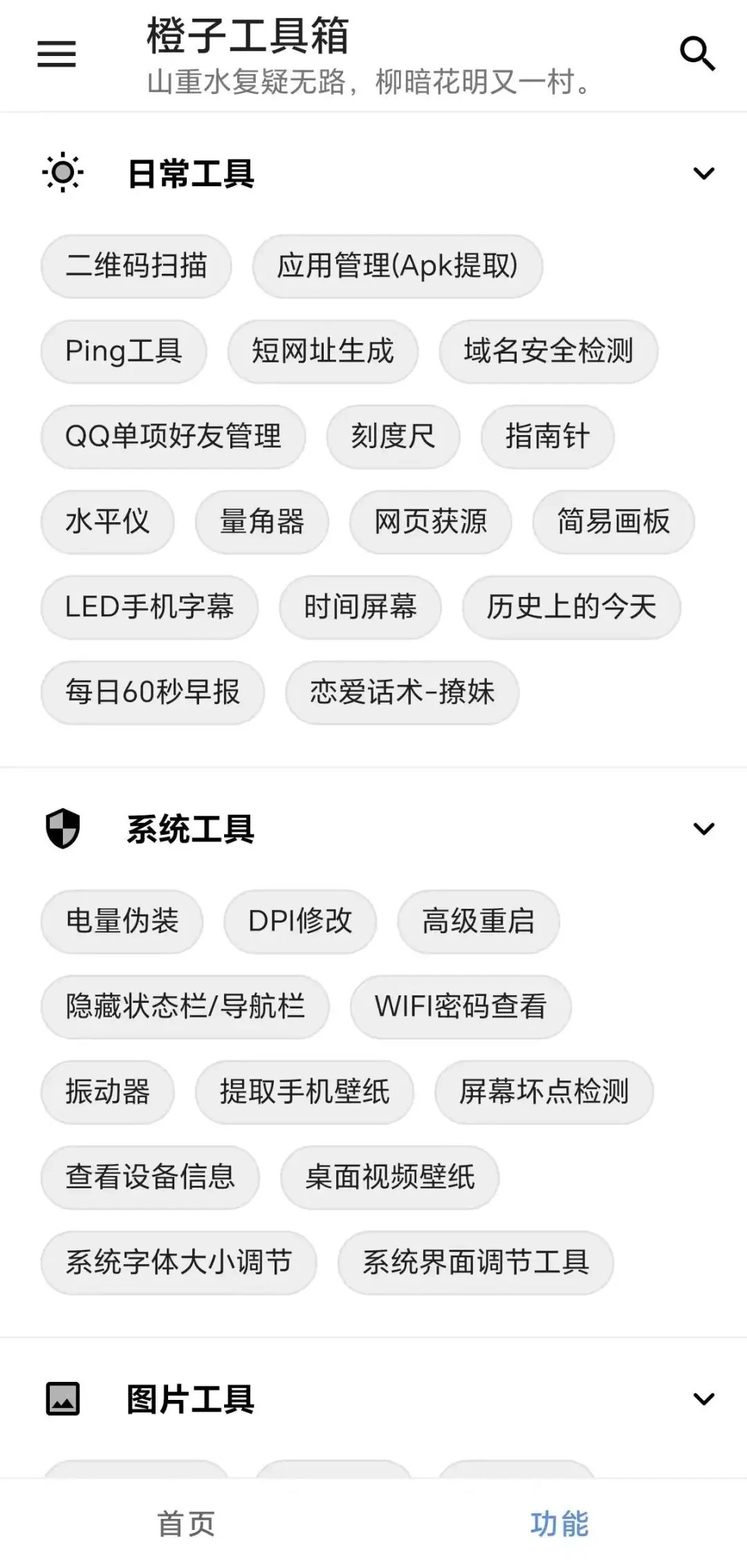Viewport: 747px width, 1568px height.
Task: Collapse the 系统工具 section
Action: 703,829
